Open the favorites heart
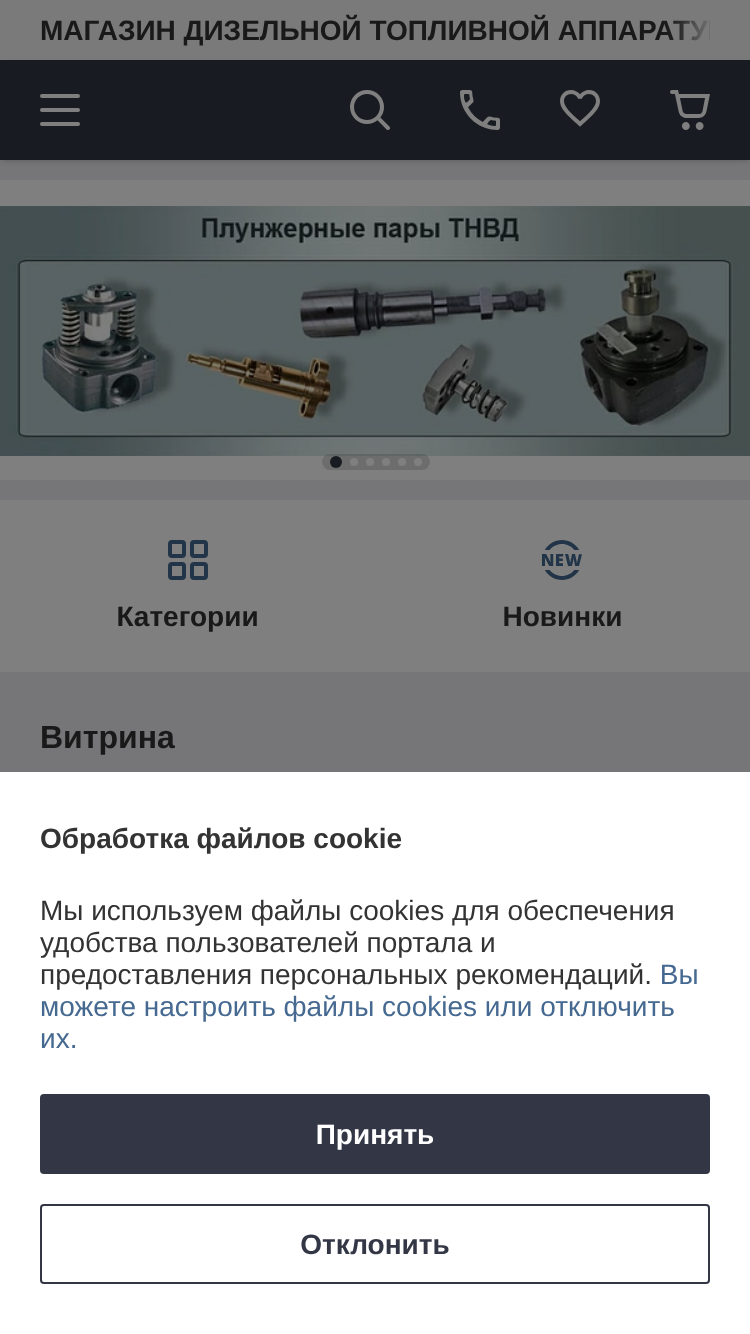 580,108
